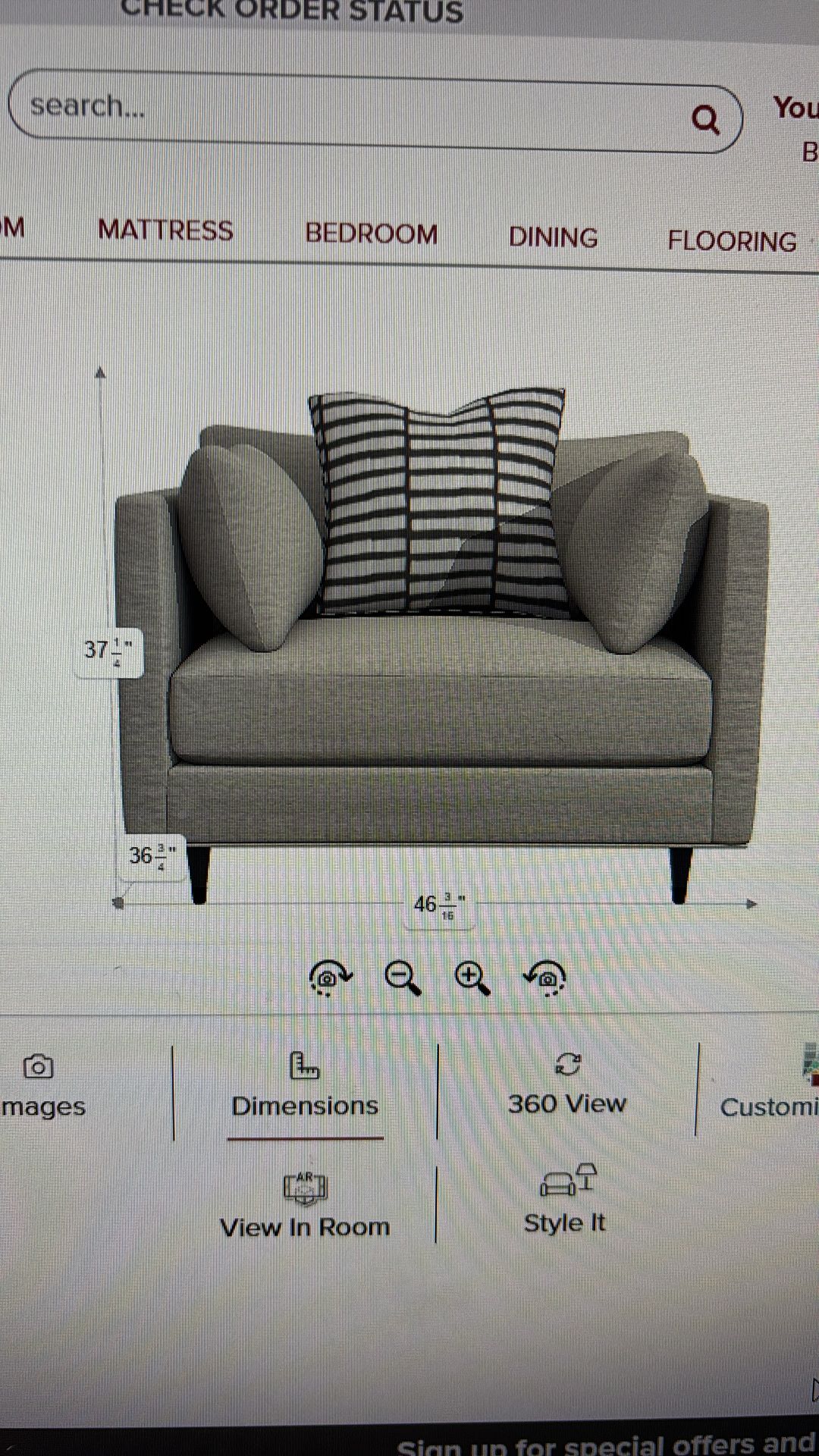
Task: Rotate the chair view counterclockwise
Action: click(x=545, y=977)
